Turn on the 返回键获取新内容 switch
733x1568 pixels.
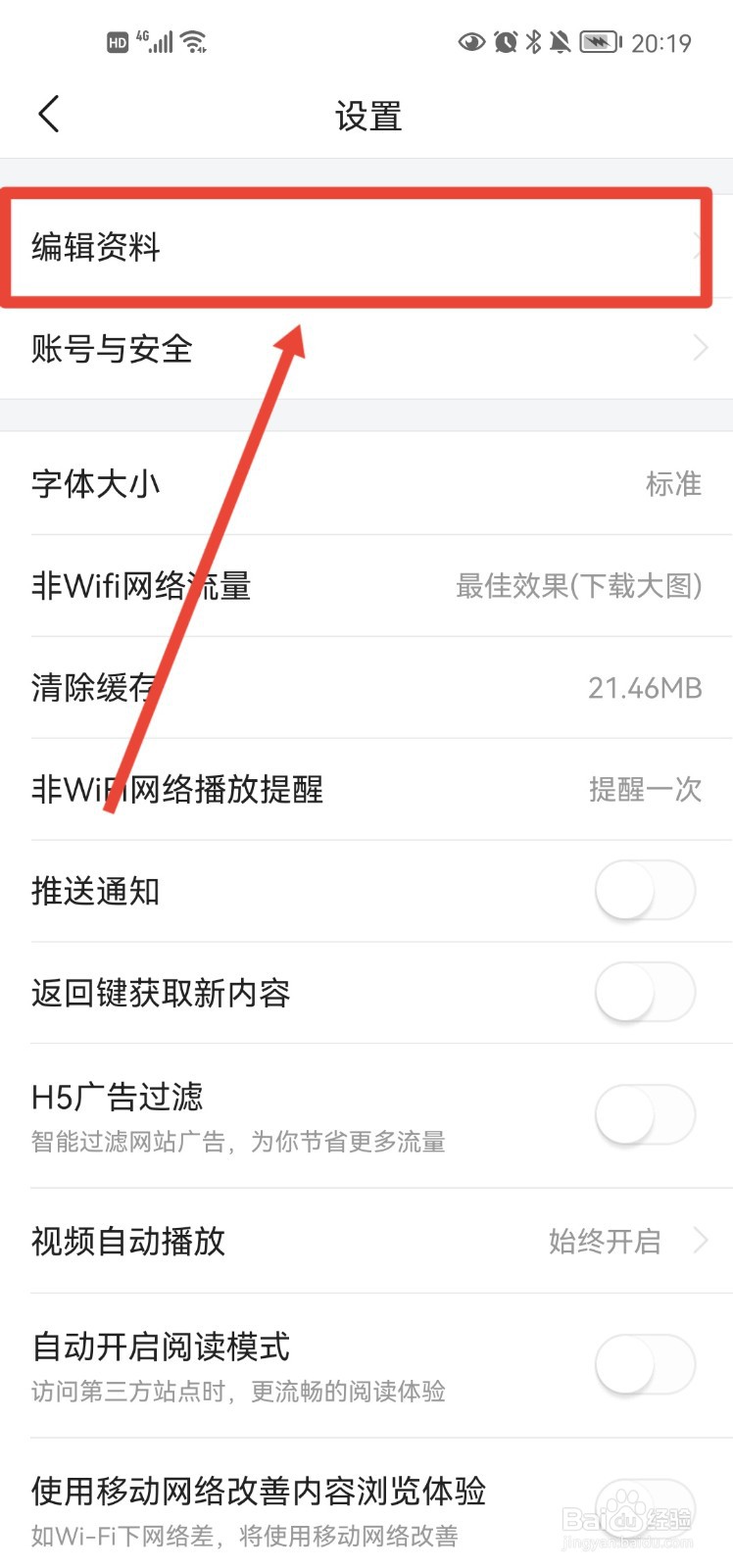pos(644,993)
